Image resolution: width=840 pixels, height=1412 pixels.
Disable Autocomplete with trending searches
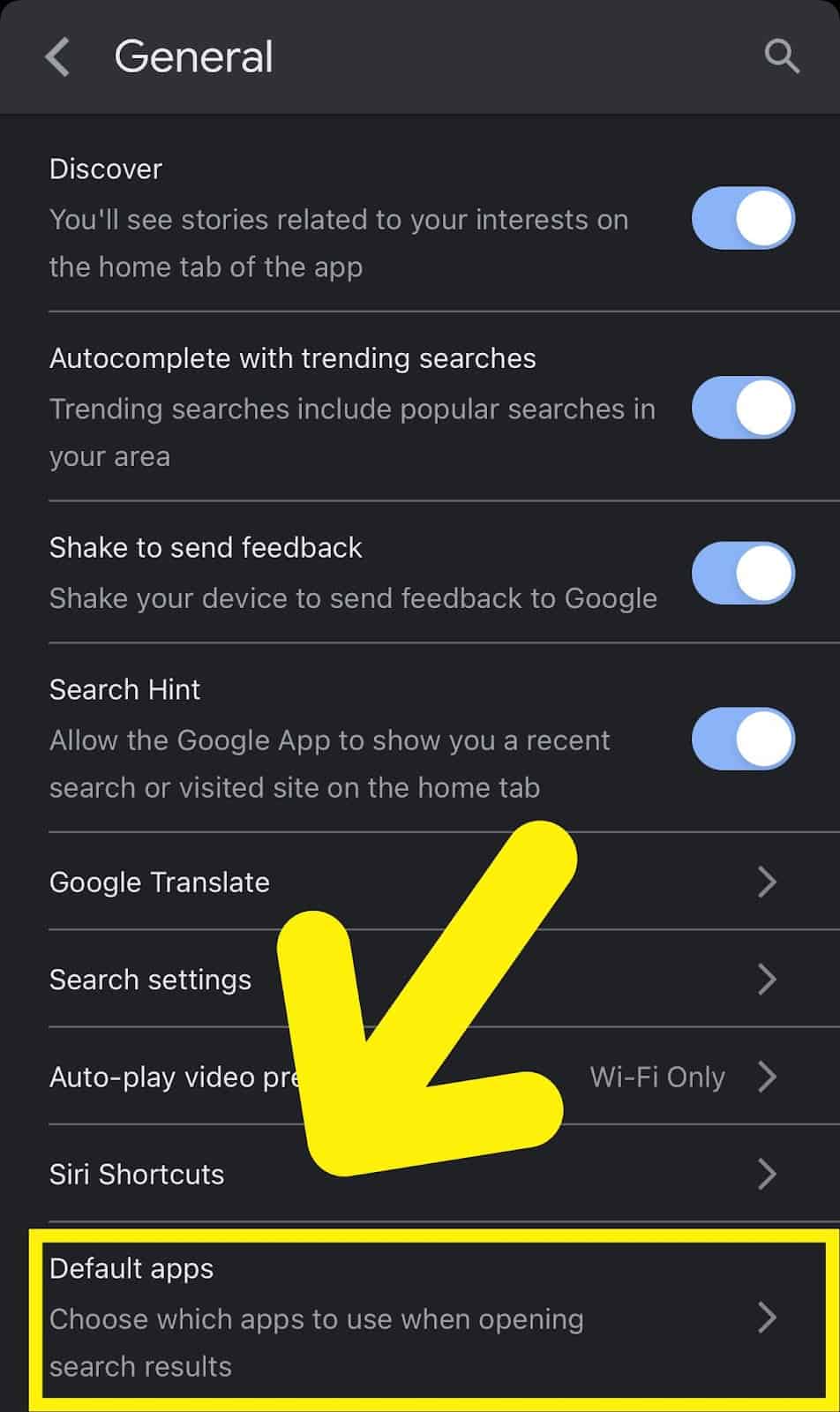point(743,408)
